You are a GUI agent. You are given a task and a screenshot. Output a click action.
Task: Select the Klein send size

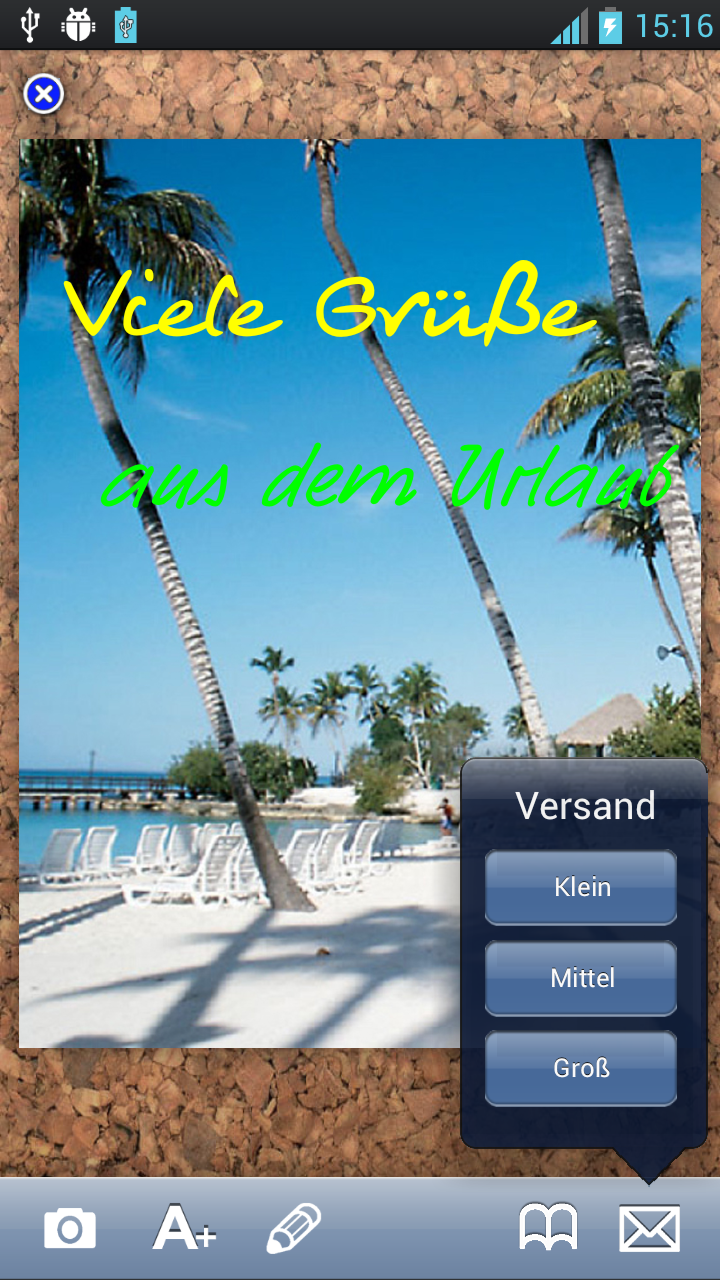tap(581, 887)
